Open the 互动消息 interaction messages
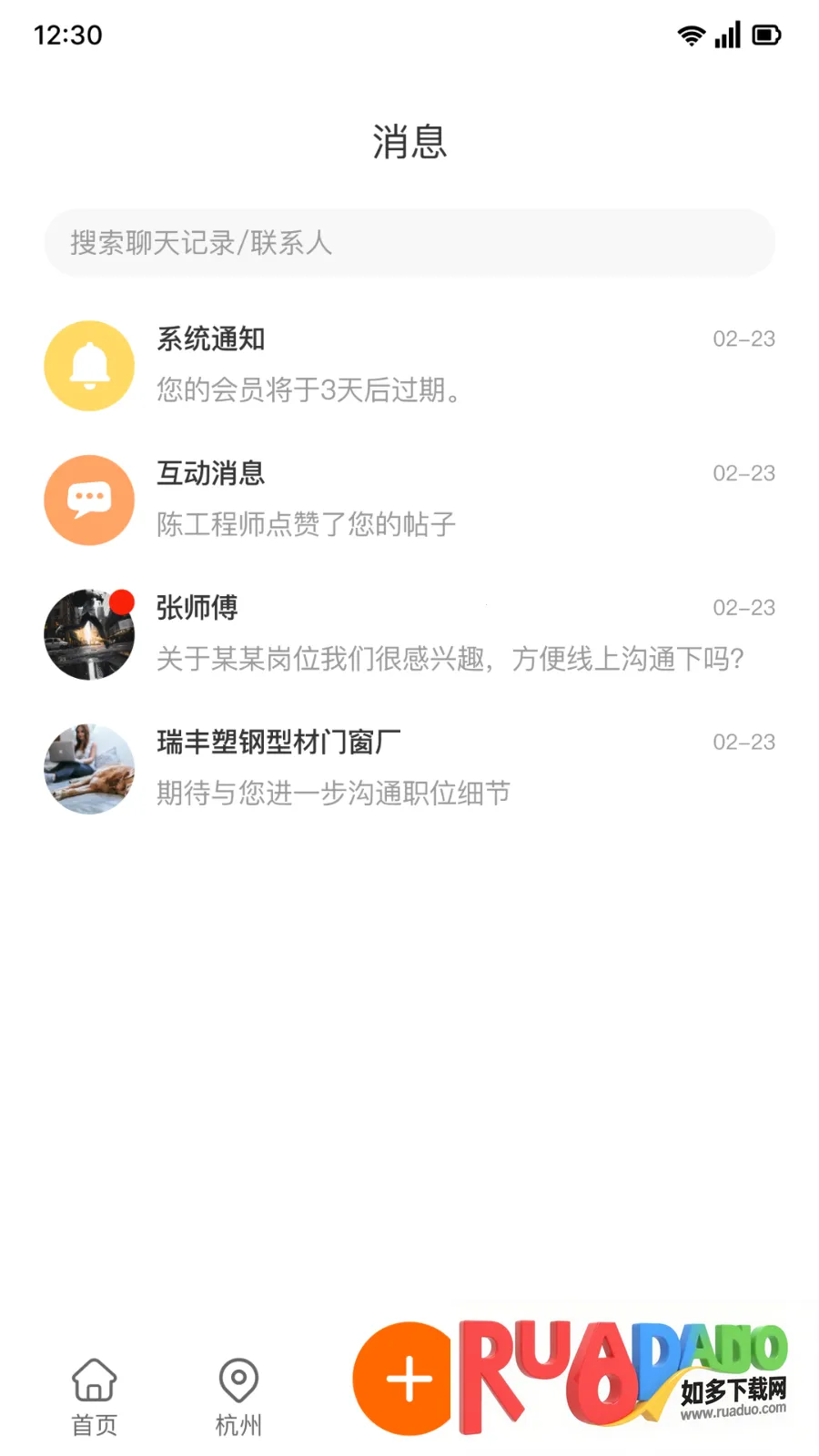 [409, 500]
